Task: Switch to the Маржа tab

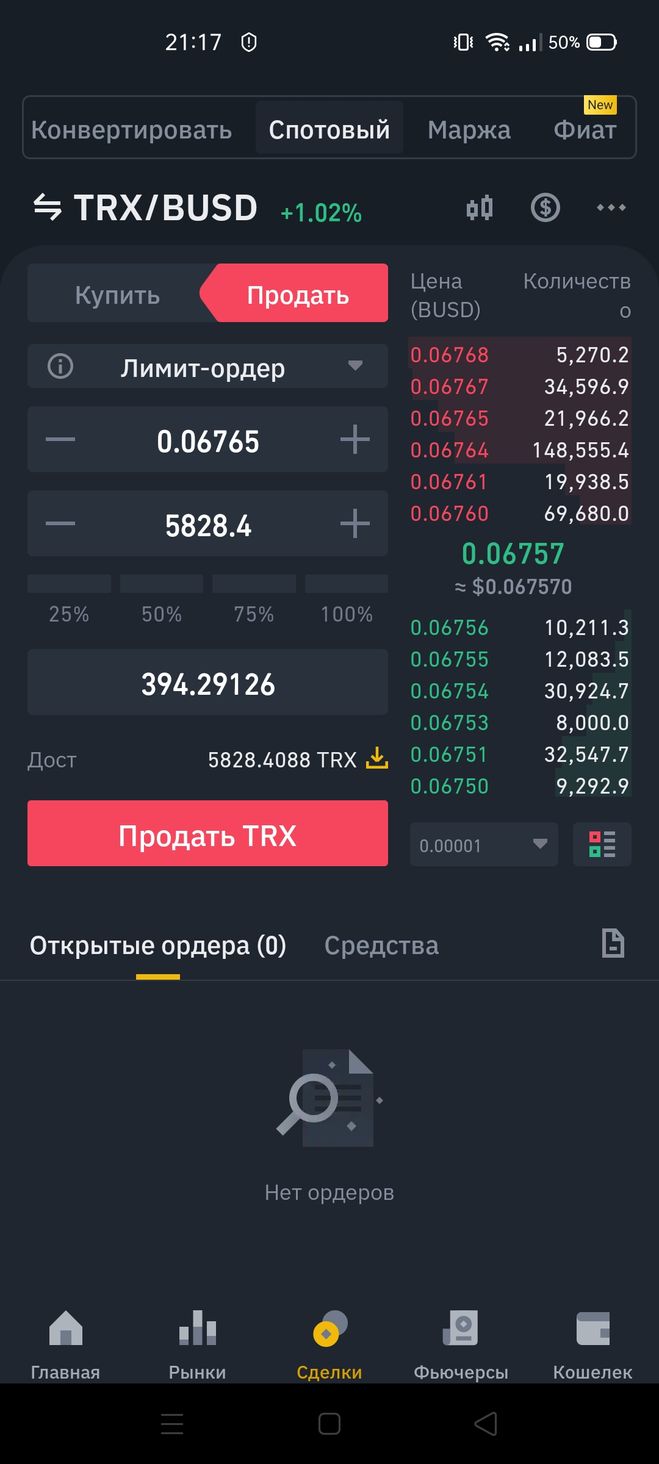Action: (469, 130)
